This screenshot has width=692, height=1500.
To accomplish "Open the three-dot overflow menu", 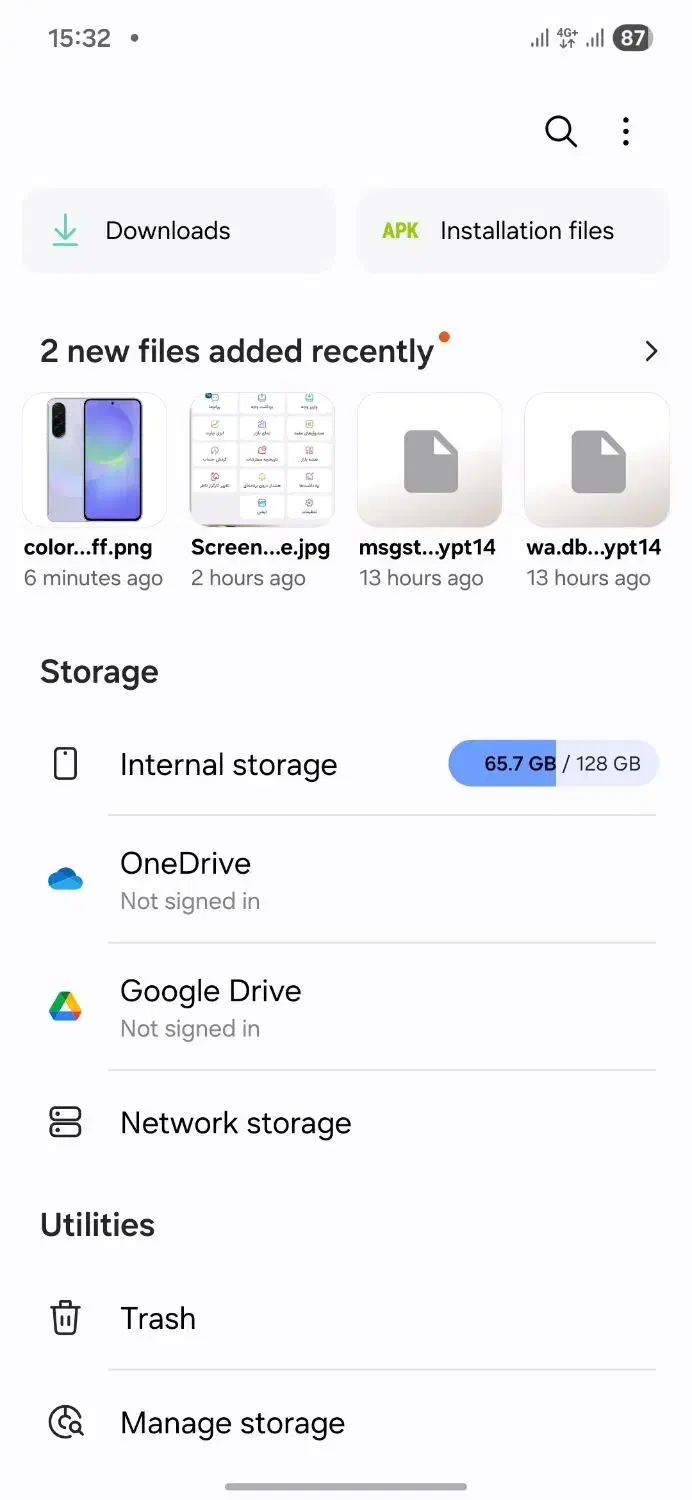I will (x=626, y=132).
